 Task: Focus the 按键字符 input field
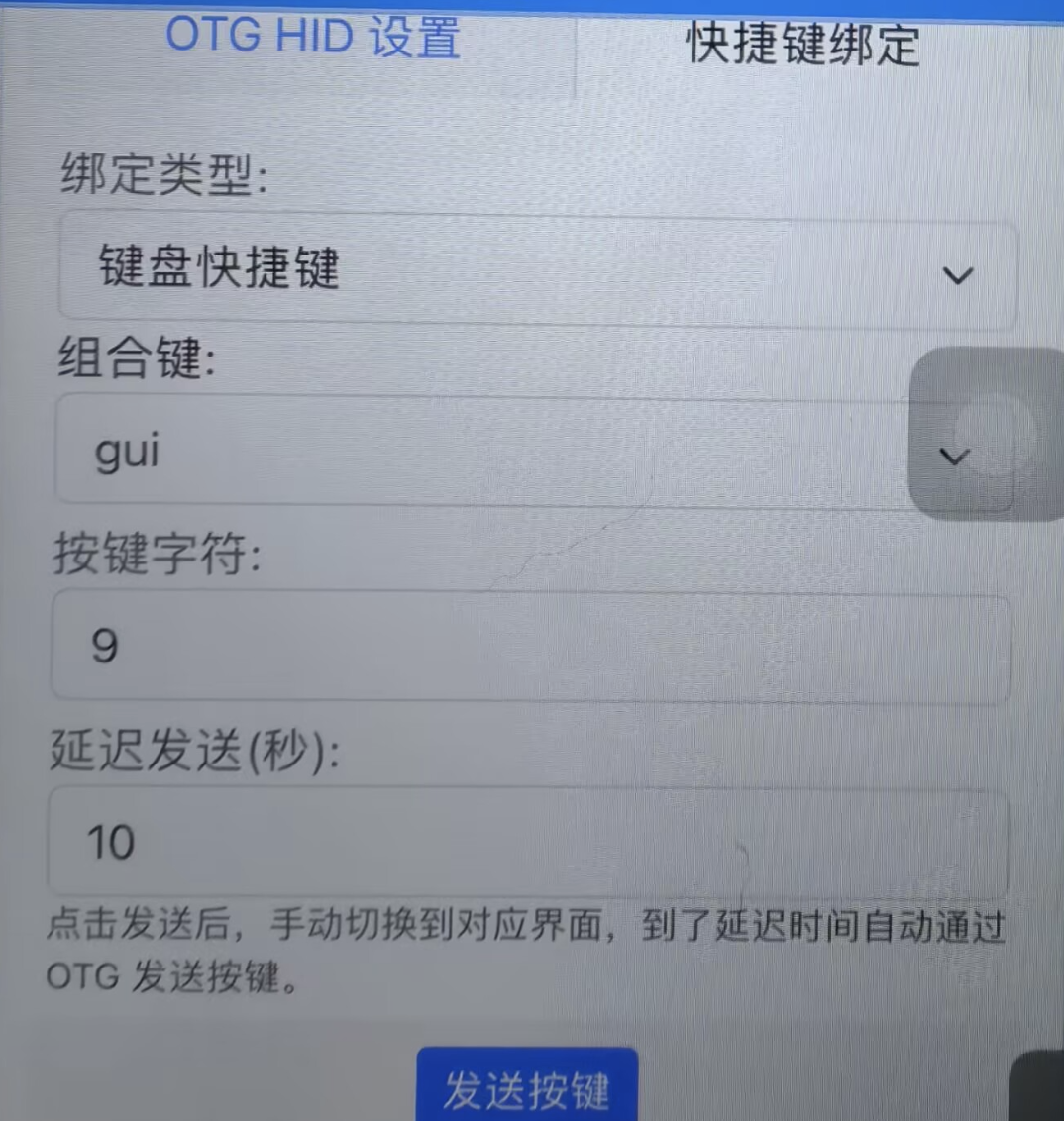click(x=530, y=647)
